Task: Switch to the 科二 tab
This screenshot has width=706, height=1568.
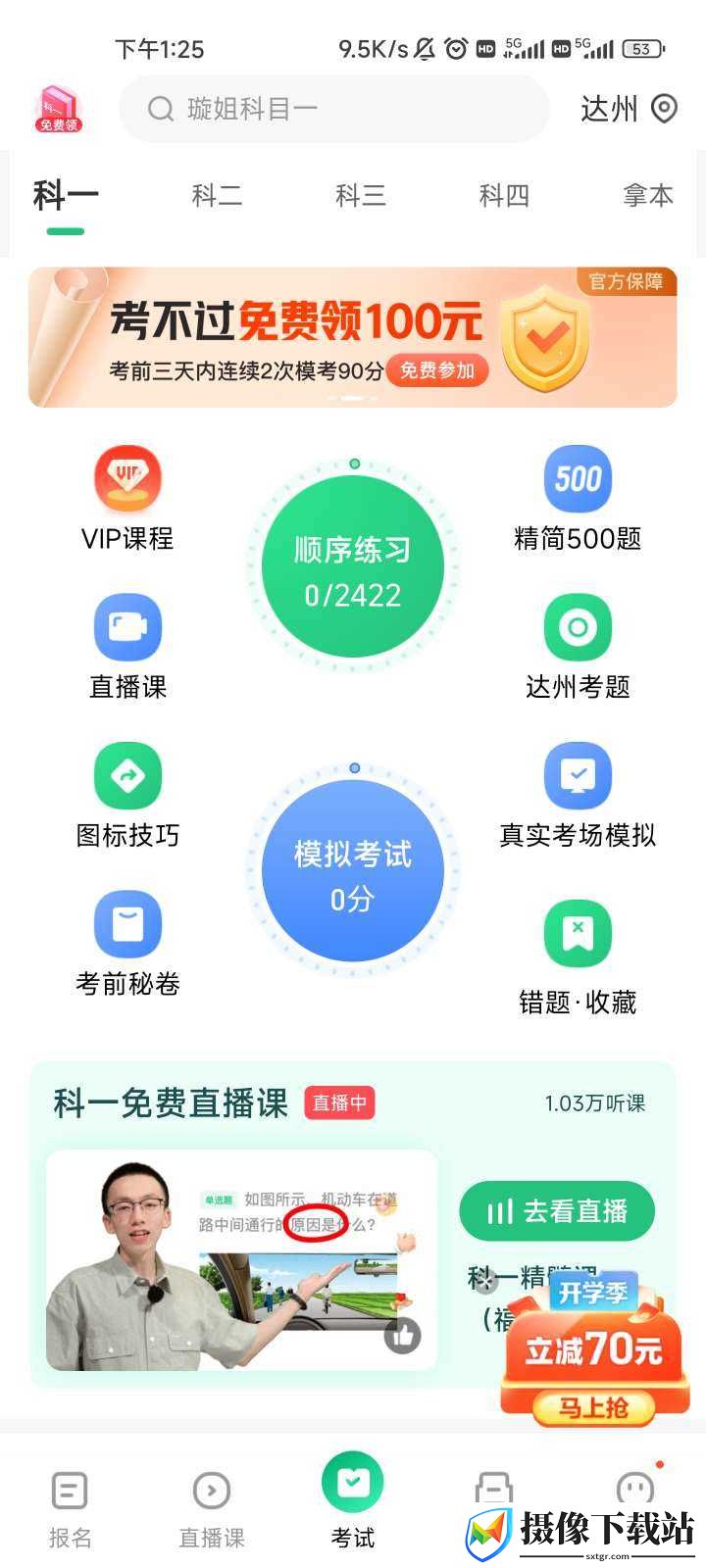Action: tap(217, 196)
